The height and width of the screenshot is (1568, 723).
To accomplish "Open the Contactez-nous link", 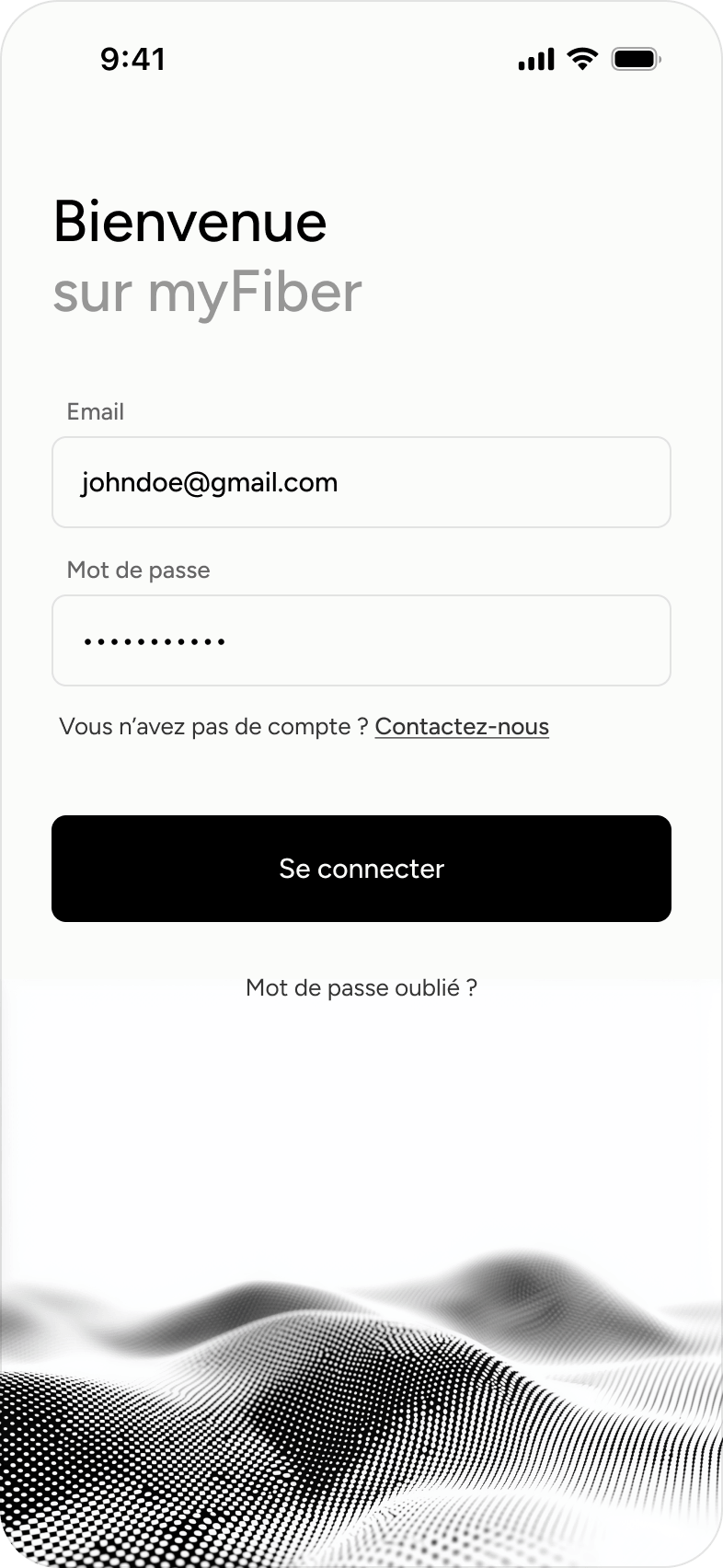I will coord(462,727).
